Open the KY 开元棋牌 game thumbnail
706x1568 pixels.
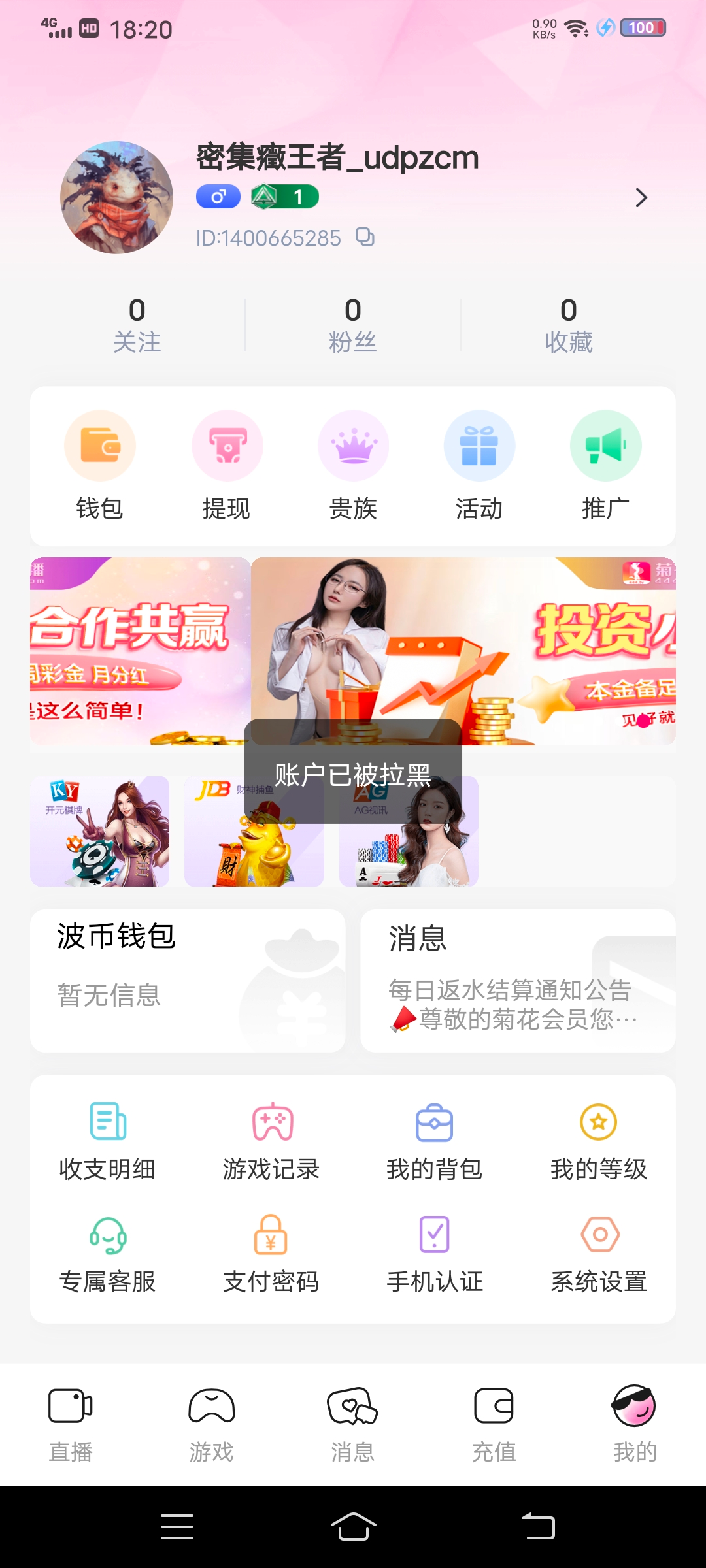(99, 831)
